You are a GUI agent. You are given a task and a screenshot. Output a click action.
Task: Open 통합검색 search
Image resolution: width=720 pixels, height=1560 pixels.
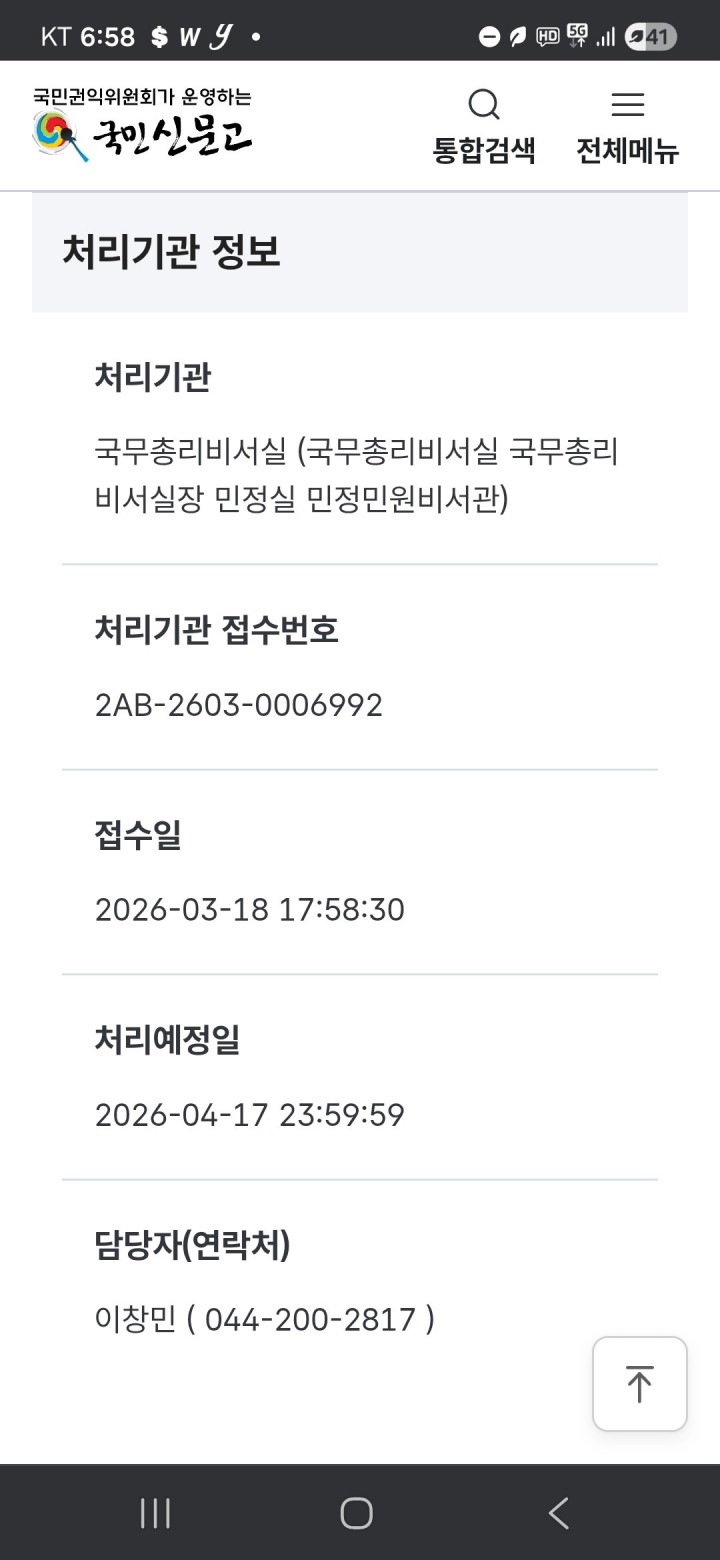click(x=484, y=126)
